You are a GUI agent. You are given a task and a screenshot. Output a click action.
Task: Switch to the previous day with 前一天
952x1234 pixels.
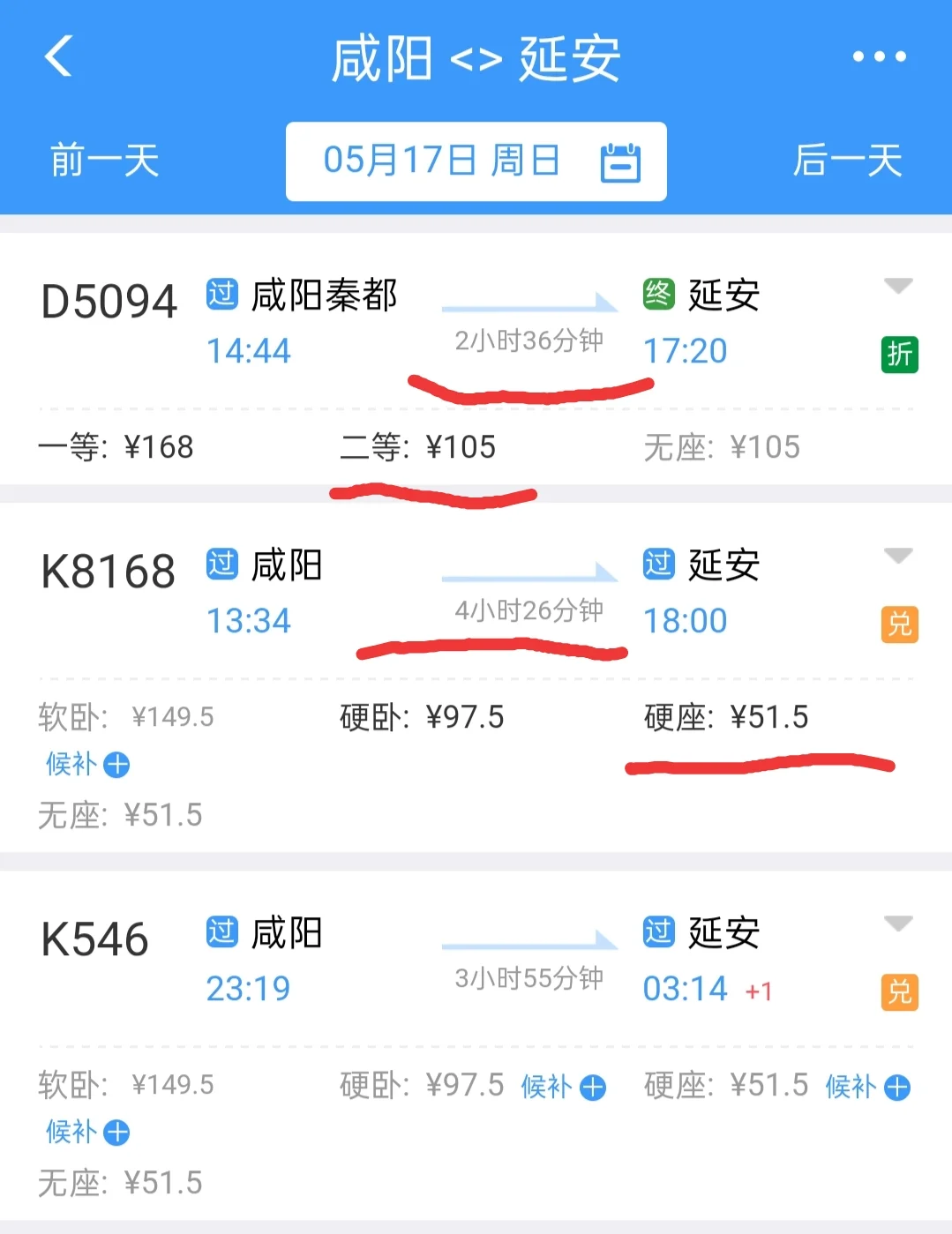click(x=101, y=161)
